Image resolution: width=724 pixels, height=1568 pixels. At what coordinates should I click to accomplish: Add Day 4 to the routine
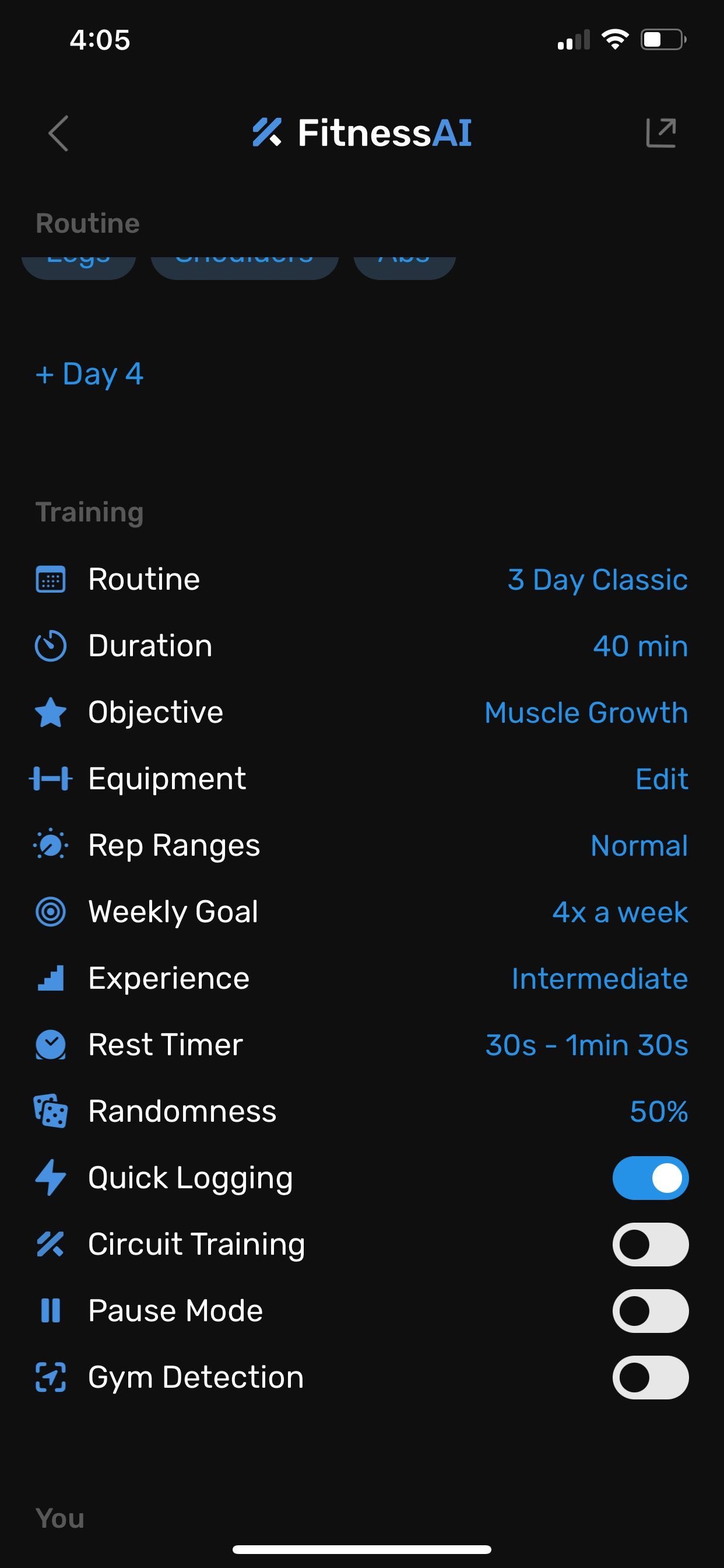tap(90, 374)
